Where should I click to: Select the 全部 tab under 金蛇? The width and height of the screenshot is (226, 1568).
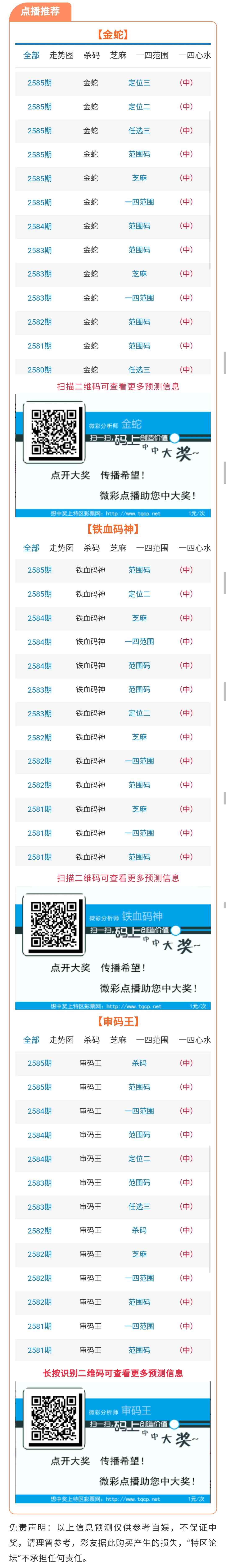(x=31, y=55)
